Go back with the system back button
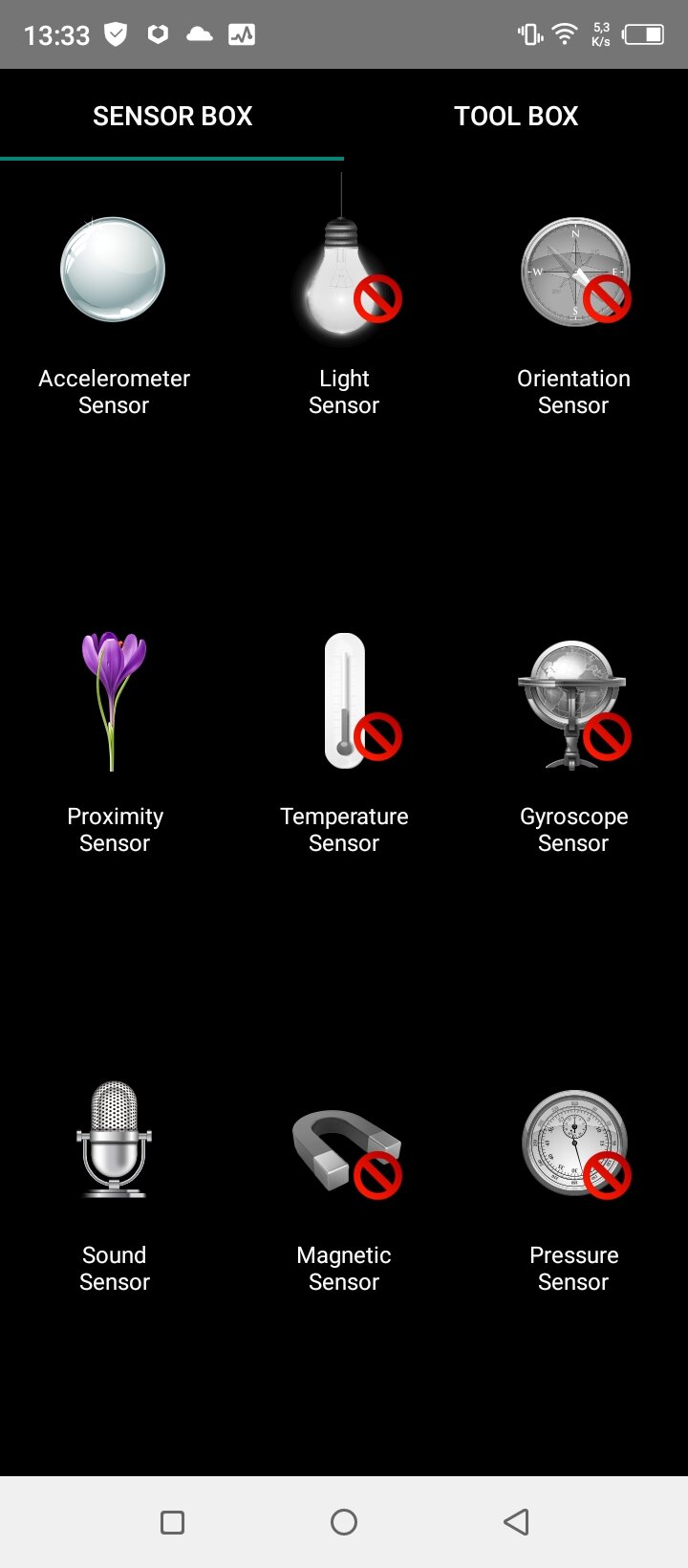 pyautogui.click(x=516, y=1522)
